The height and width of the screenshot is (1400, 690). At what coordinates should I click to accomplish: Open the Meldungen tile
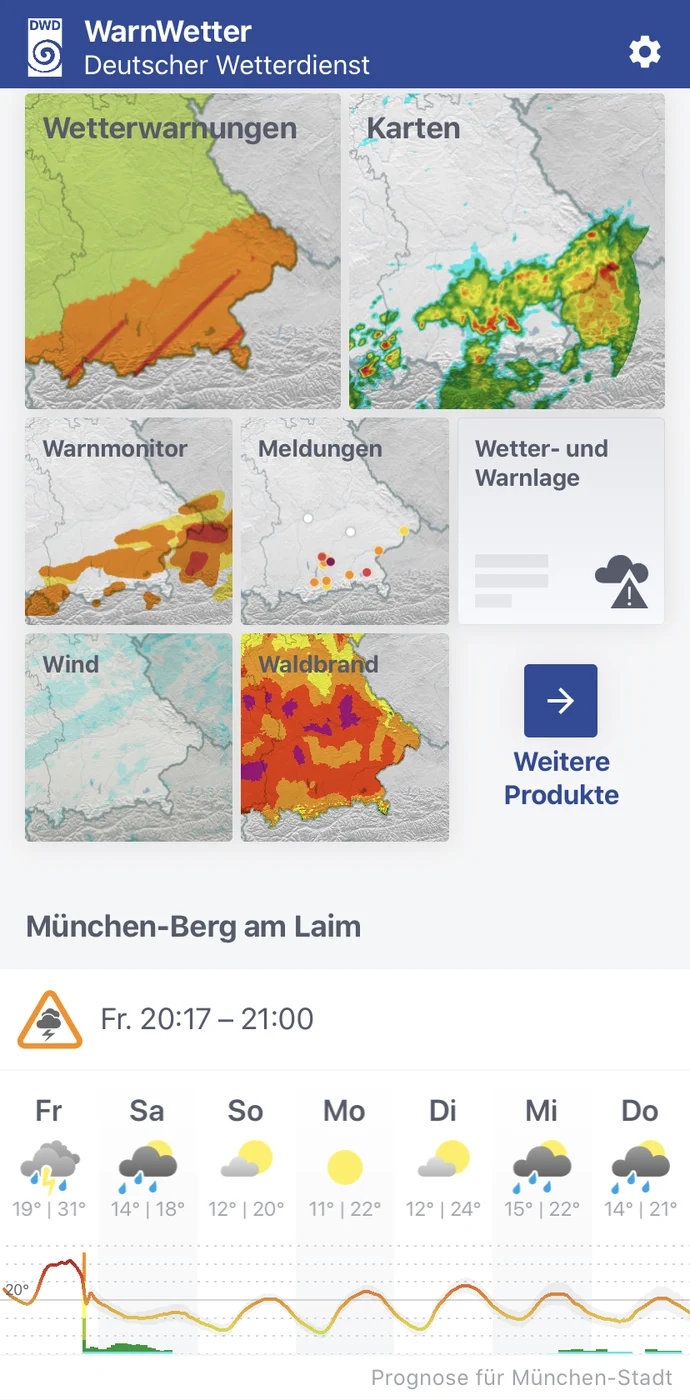point(345,521)
